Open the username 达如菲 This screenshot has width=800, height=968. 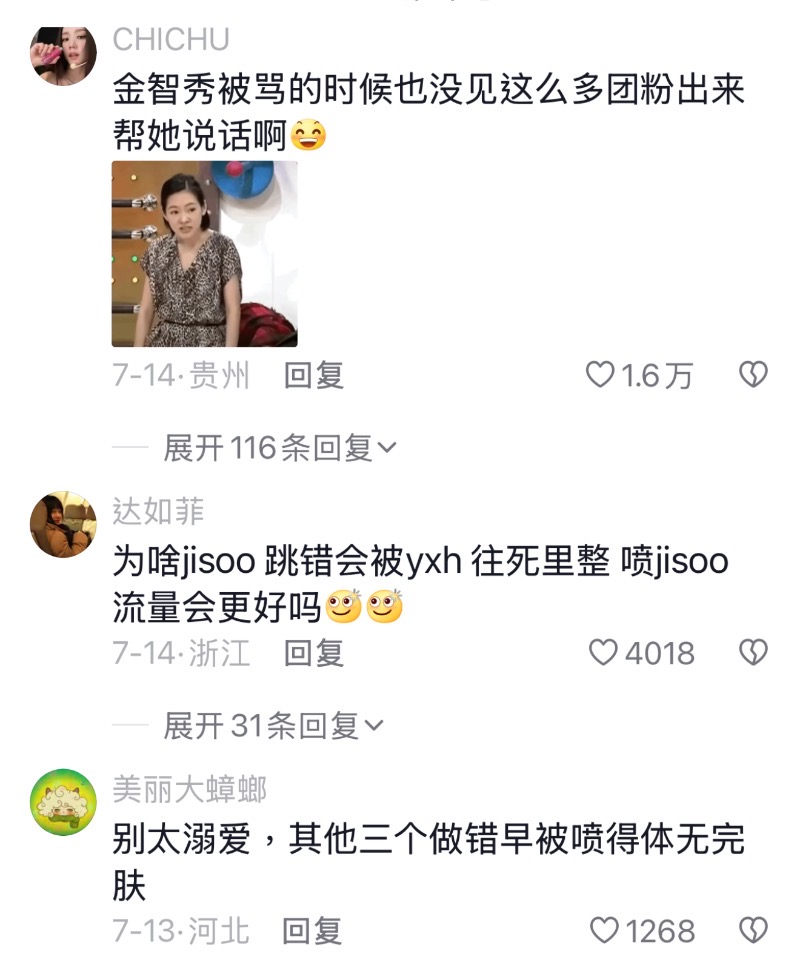coord(158,511)
